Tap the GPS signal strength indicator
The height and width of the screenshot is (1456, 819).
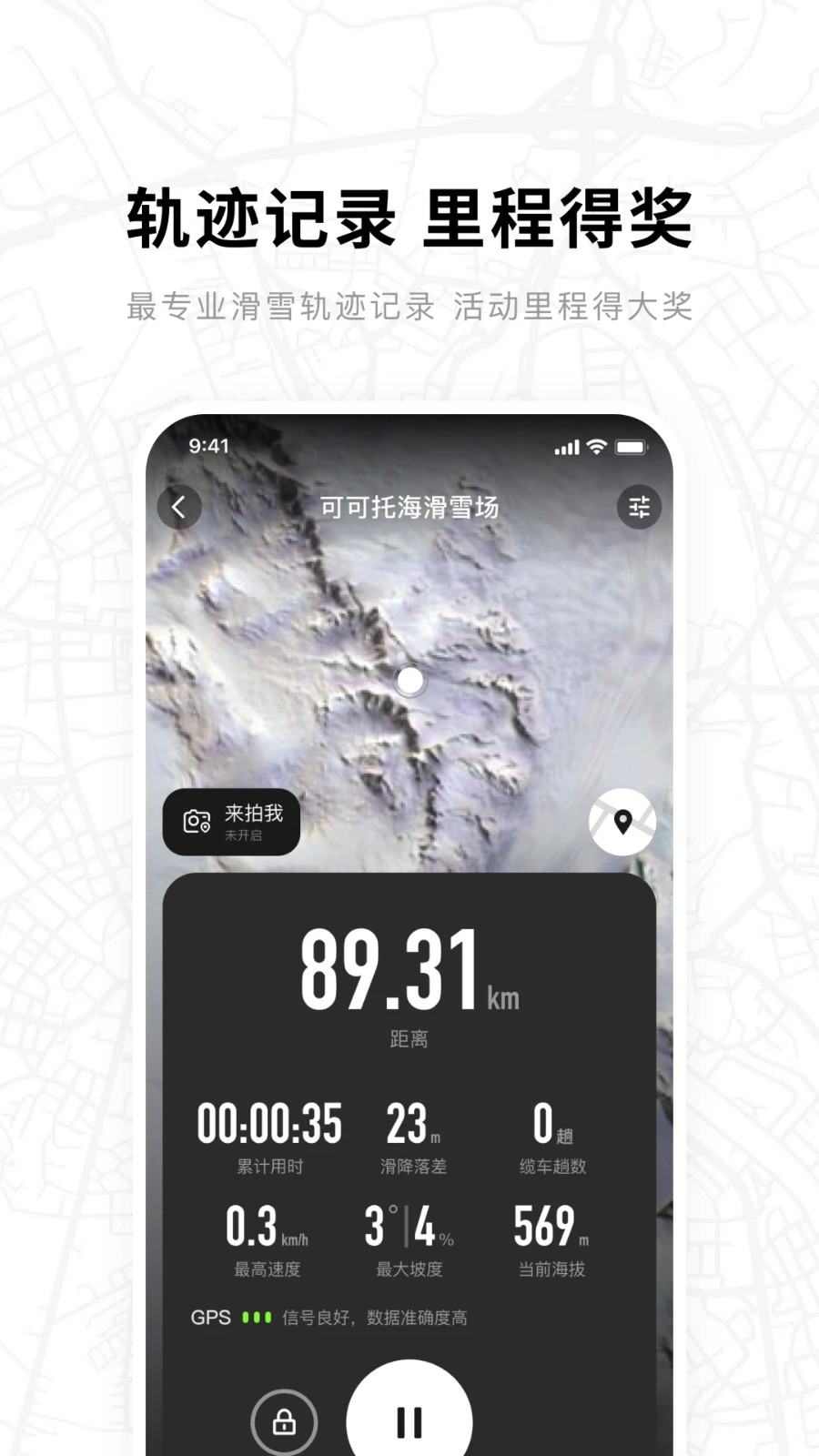click(257, 1317)
